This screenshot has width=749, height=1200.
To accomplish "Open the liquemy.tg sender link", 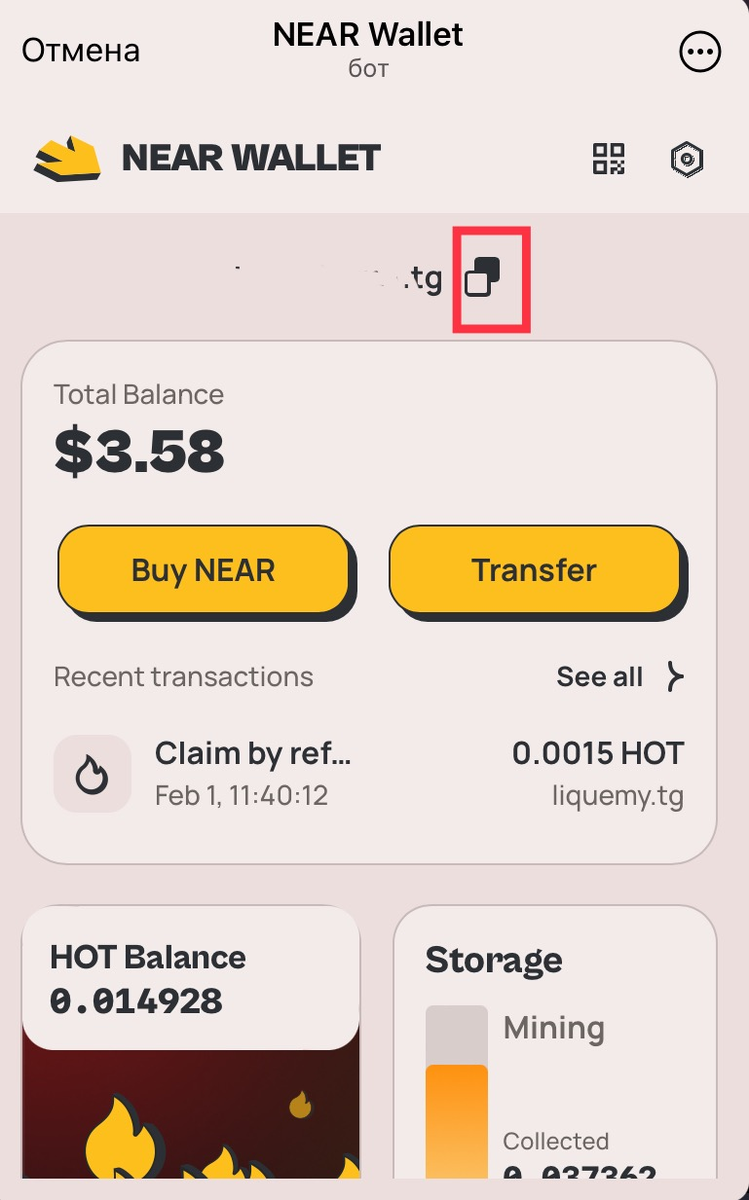I will point(618,796).
